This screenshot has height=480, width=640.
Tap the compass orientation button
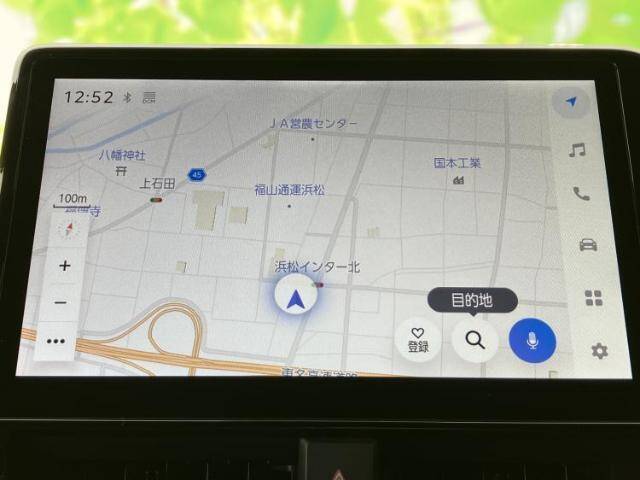tap(69, 230)
